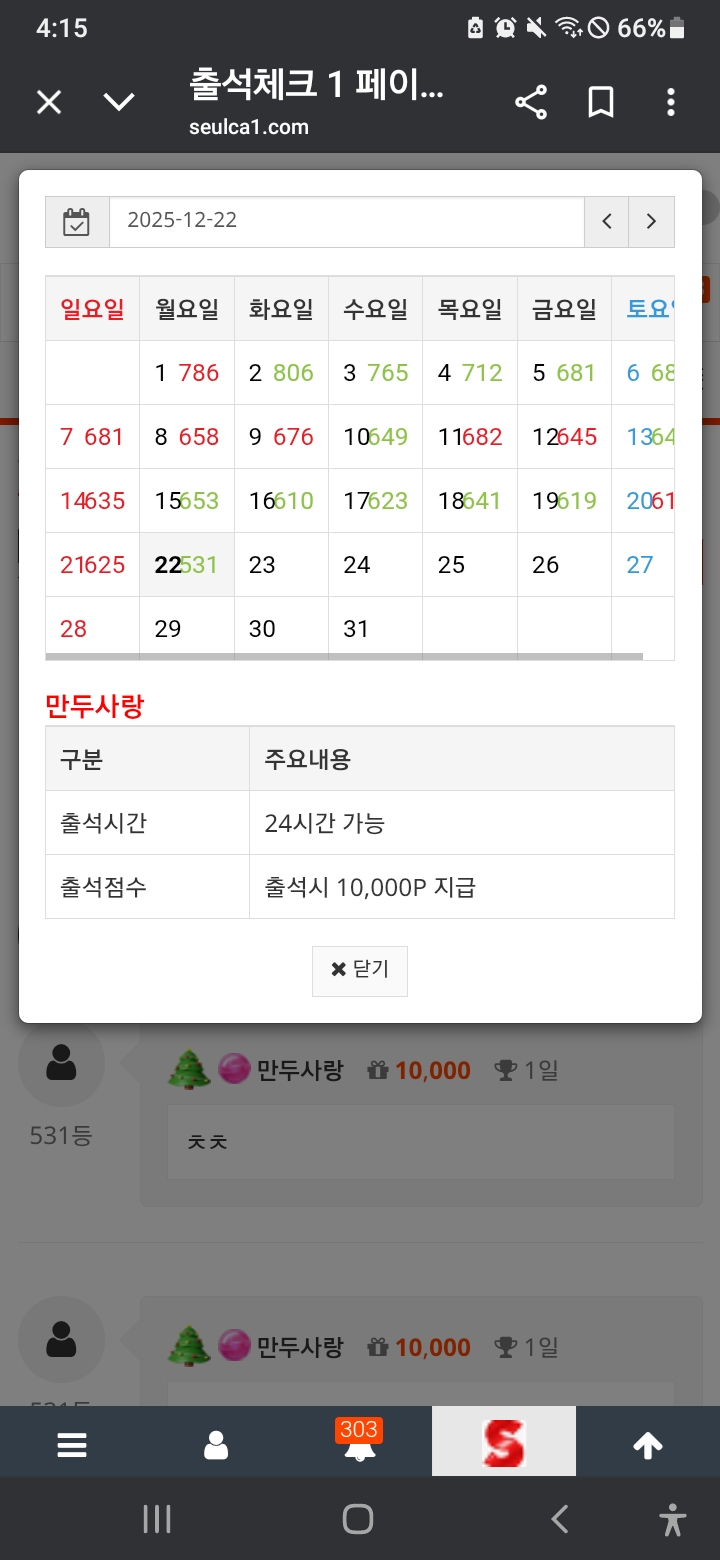Expand the page dropdown chevron

tap(119, 102)
